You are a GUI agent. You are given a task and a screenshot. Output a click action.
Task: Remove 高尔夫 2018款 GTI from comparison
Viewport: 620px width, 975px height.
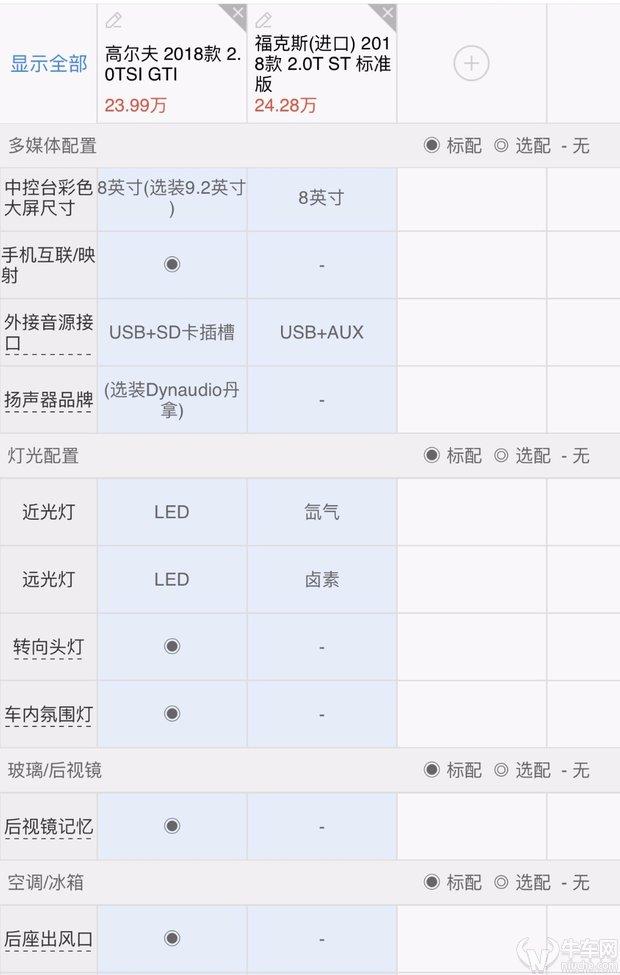pos(236,13)
